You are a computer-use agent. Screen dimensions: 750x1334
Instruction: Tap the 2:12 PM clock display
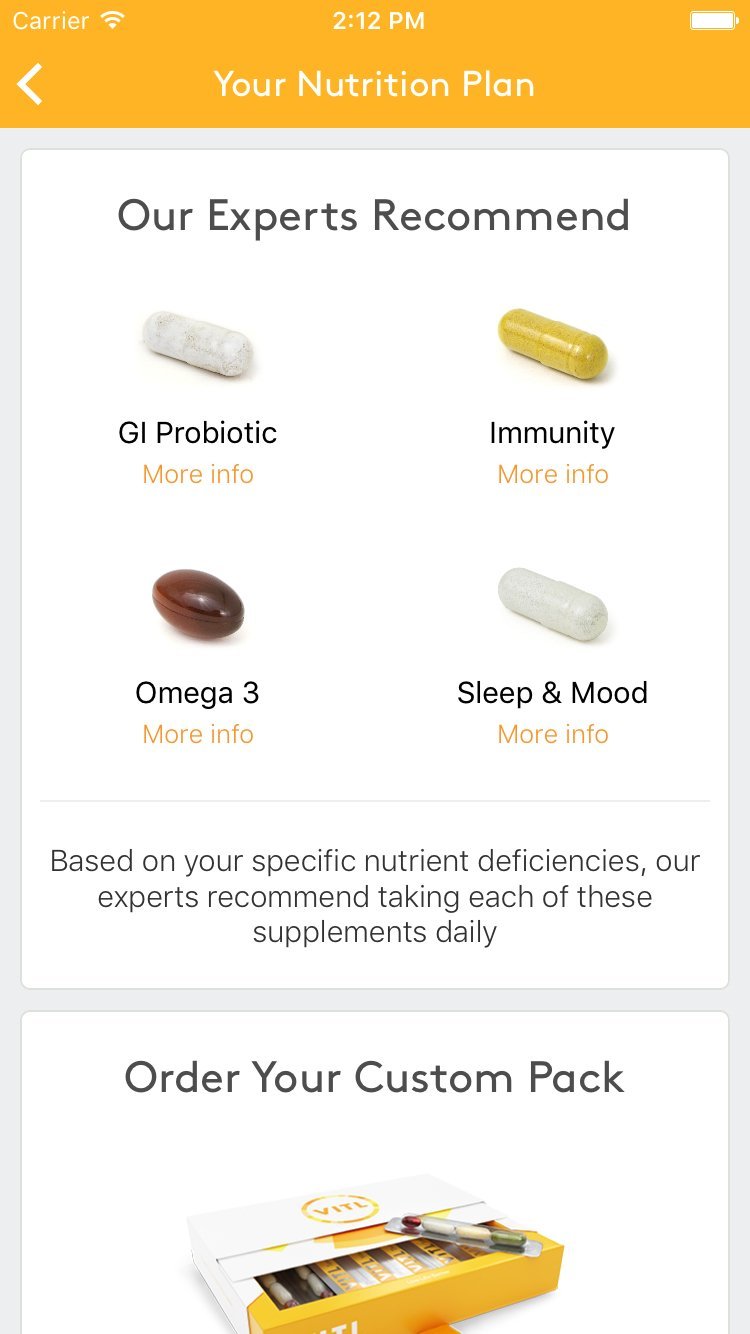tap(378, 18)
